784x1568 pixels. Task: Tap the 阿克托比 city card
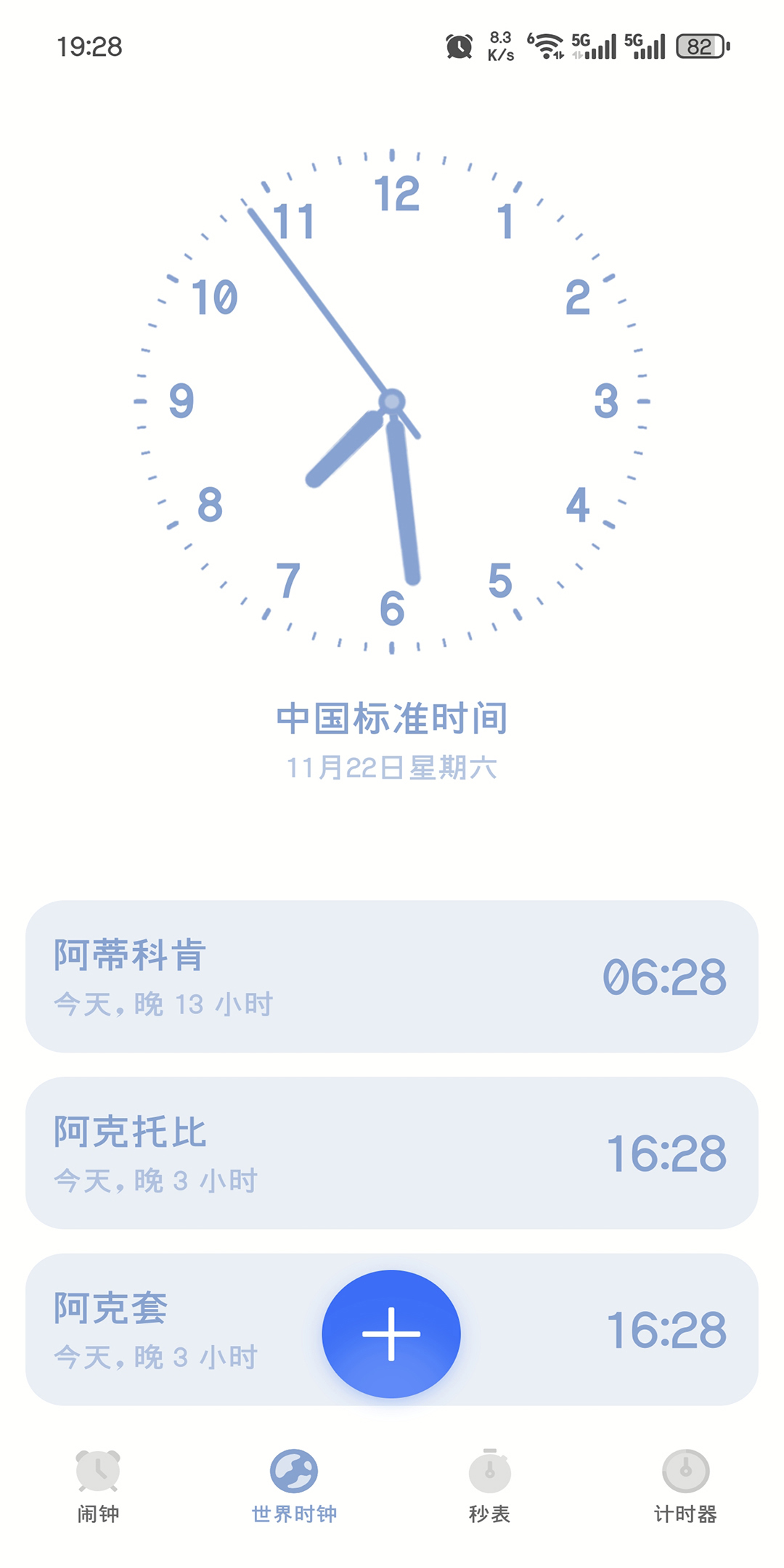[x=392, y=1153]
